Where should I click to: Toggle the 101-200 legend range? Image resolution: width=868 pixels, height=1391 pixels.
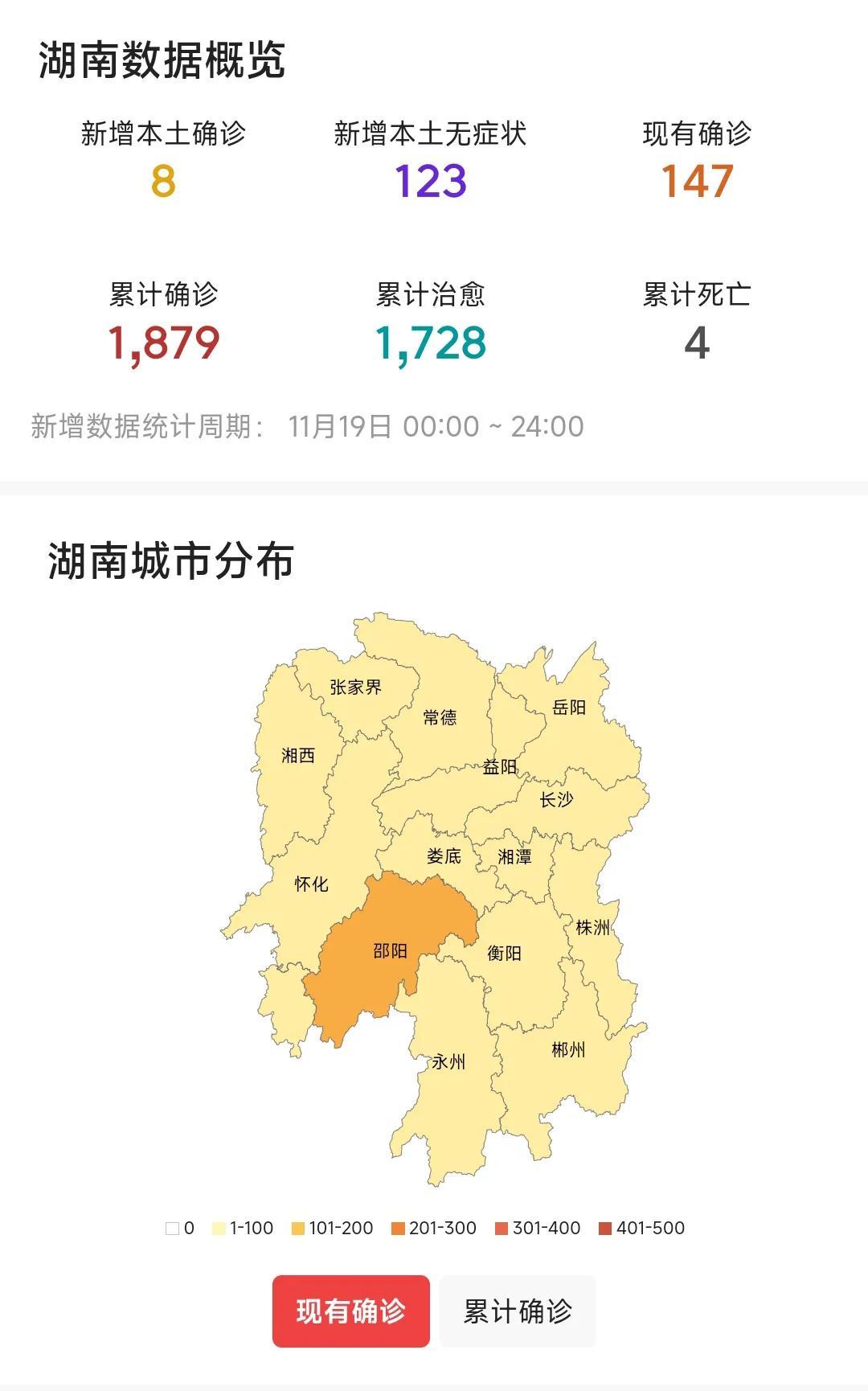pos(332,1228)
